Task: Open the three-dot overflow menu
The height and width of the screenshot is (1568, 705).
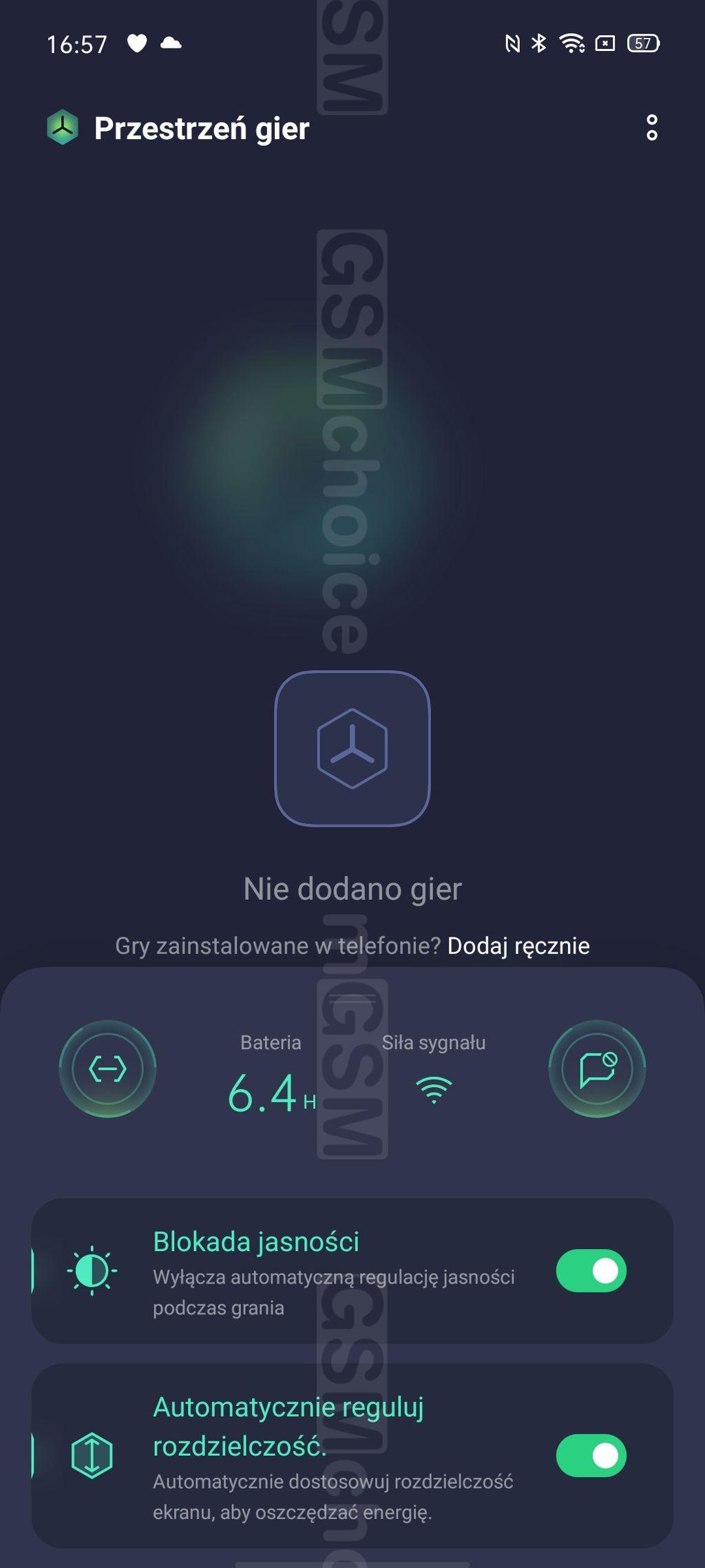Action: pyautogui.click(x=651, y=128)
